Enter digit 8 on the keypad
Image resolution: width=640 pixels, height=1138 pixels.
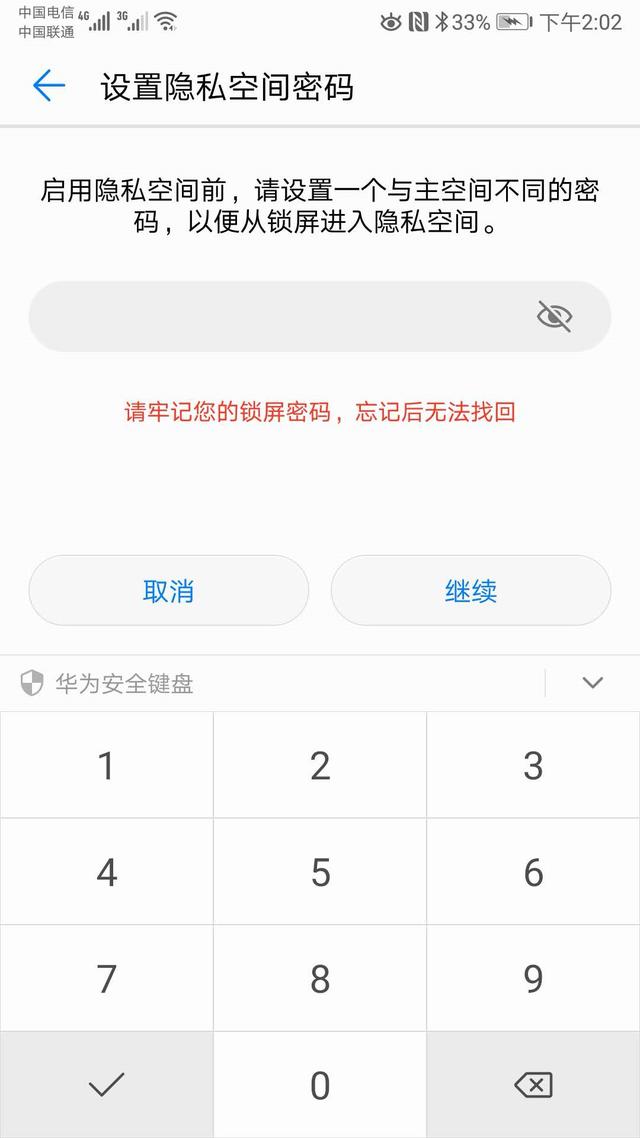coord(320,978)
